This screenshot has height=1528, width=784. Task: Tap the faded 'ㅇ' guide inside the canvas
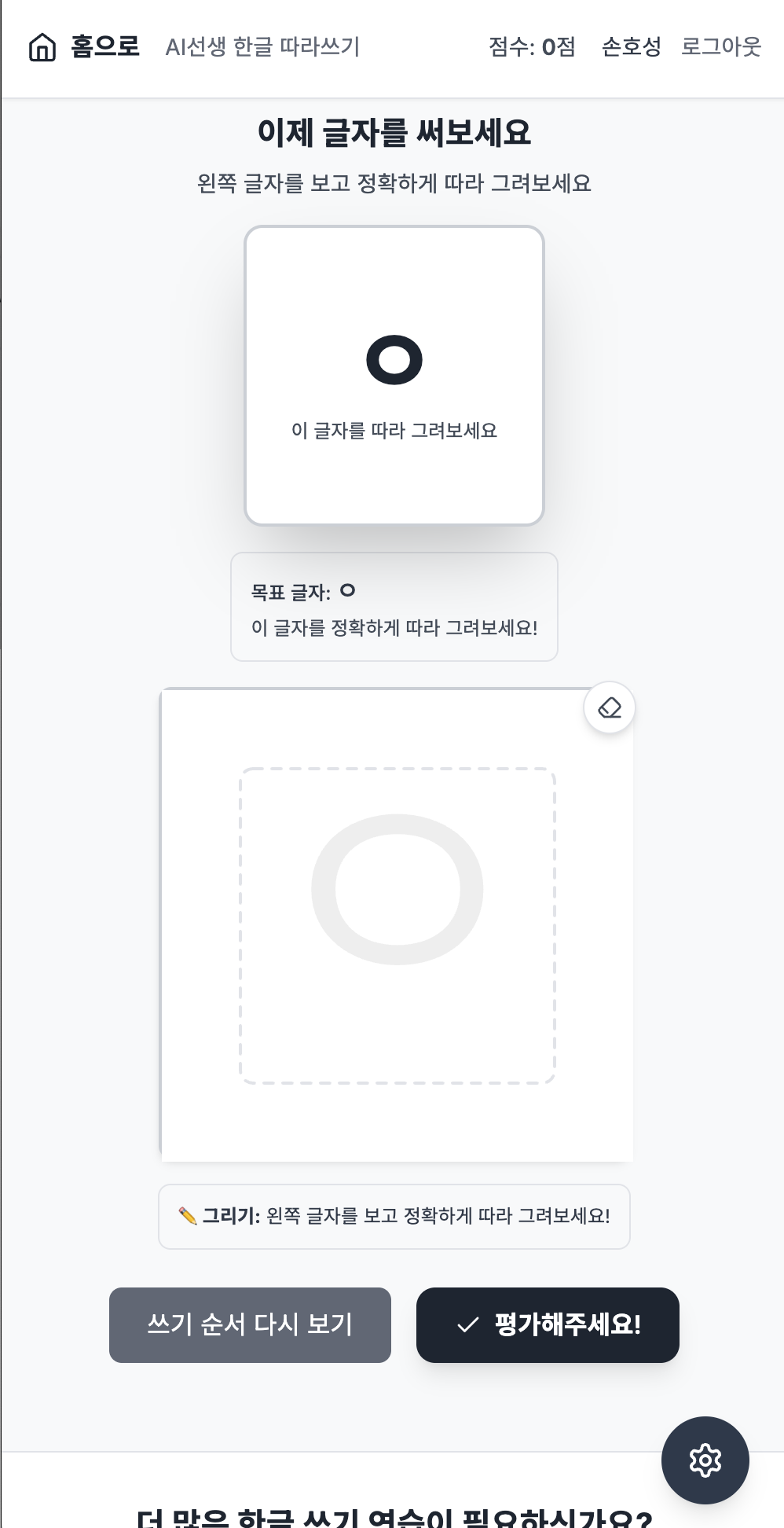point(397,888)
